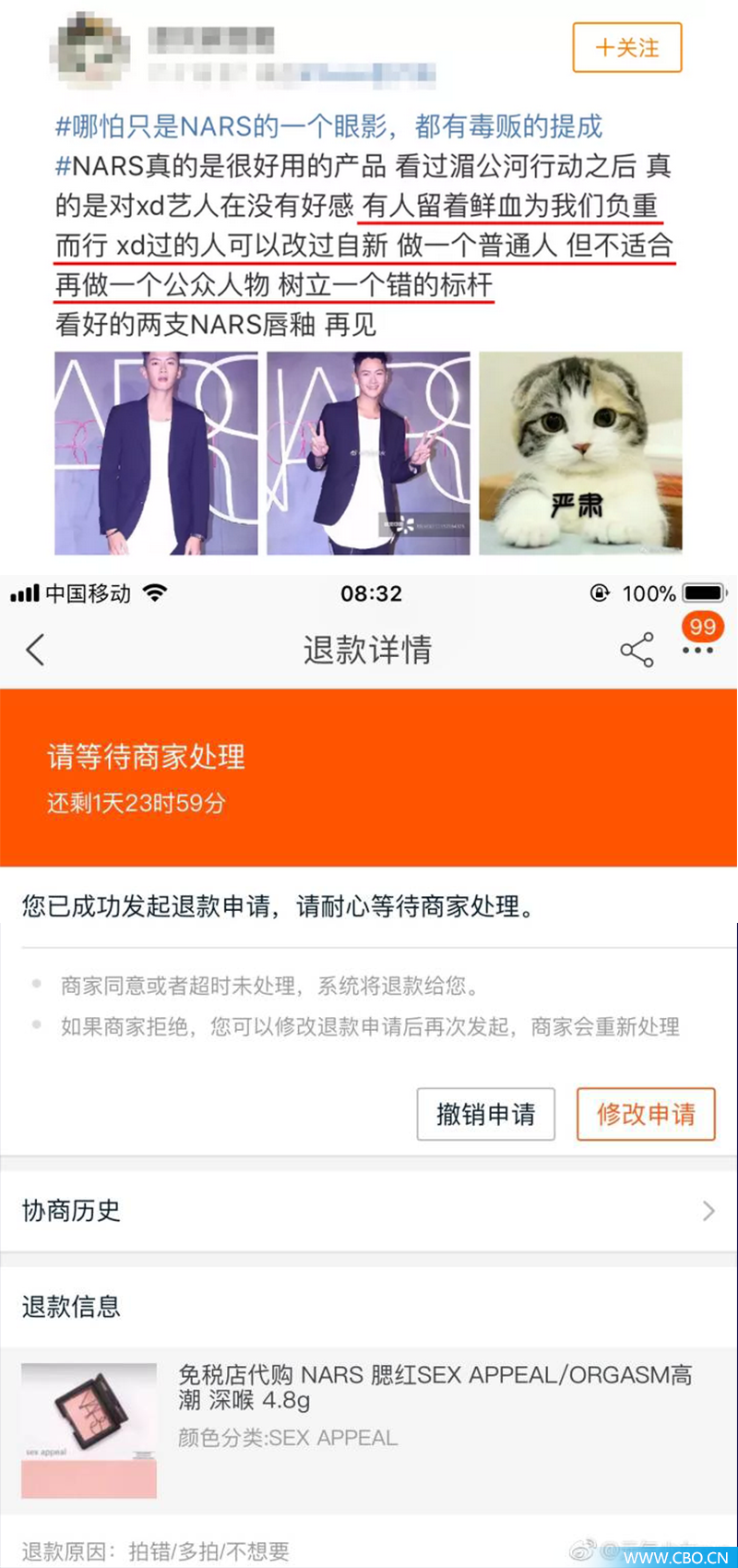Open the #哪怕只是NARS的一个眼影 hashtag topic
The image size is (738, 1568).
tap(328, 126)
